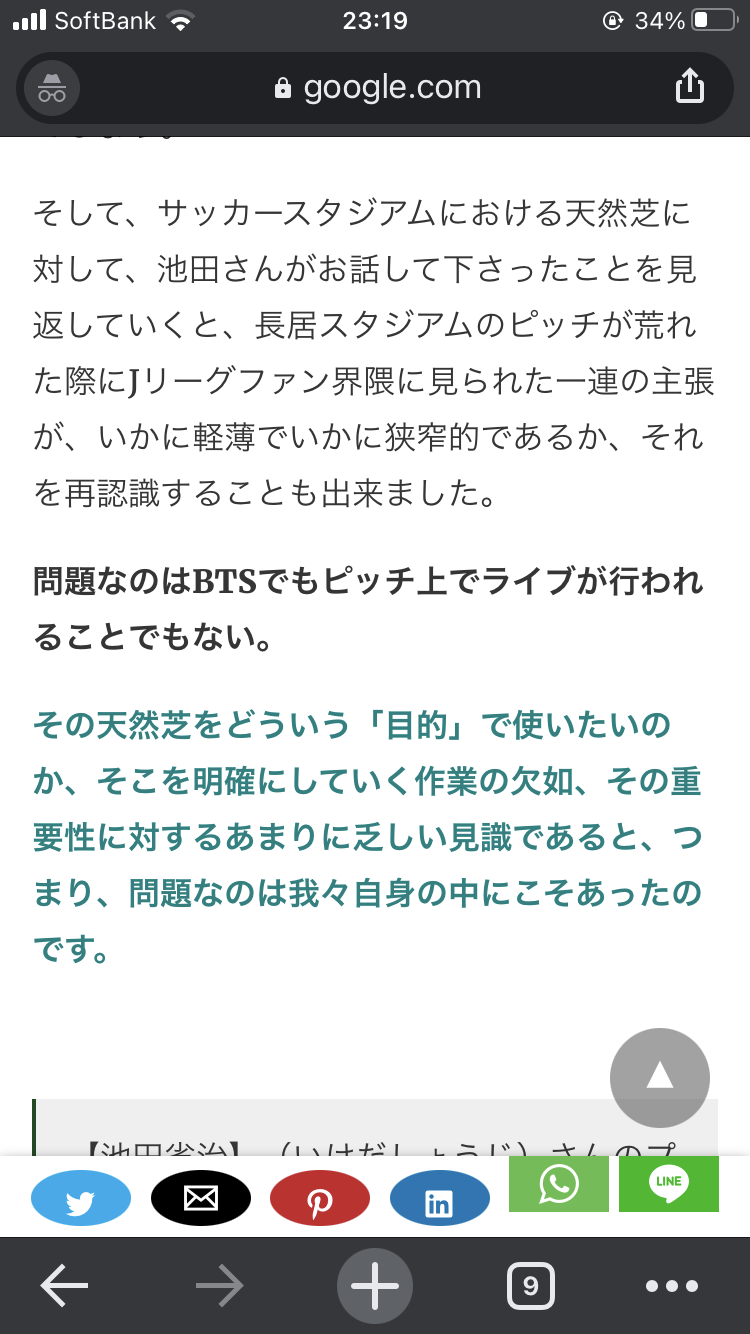Share this article on LinkedIn

pyautogui.click(x=439, y=1197)
